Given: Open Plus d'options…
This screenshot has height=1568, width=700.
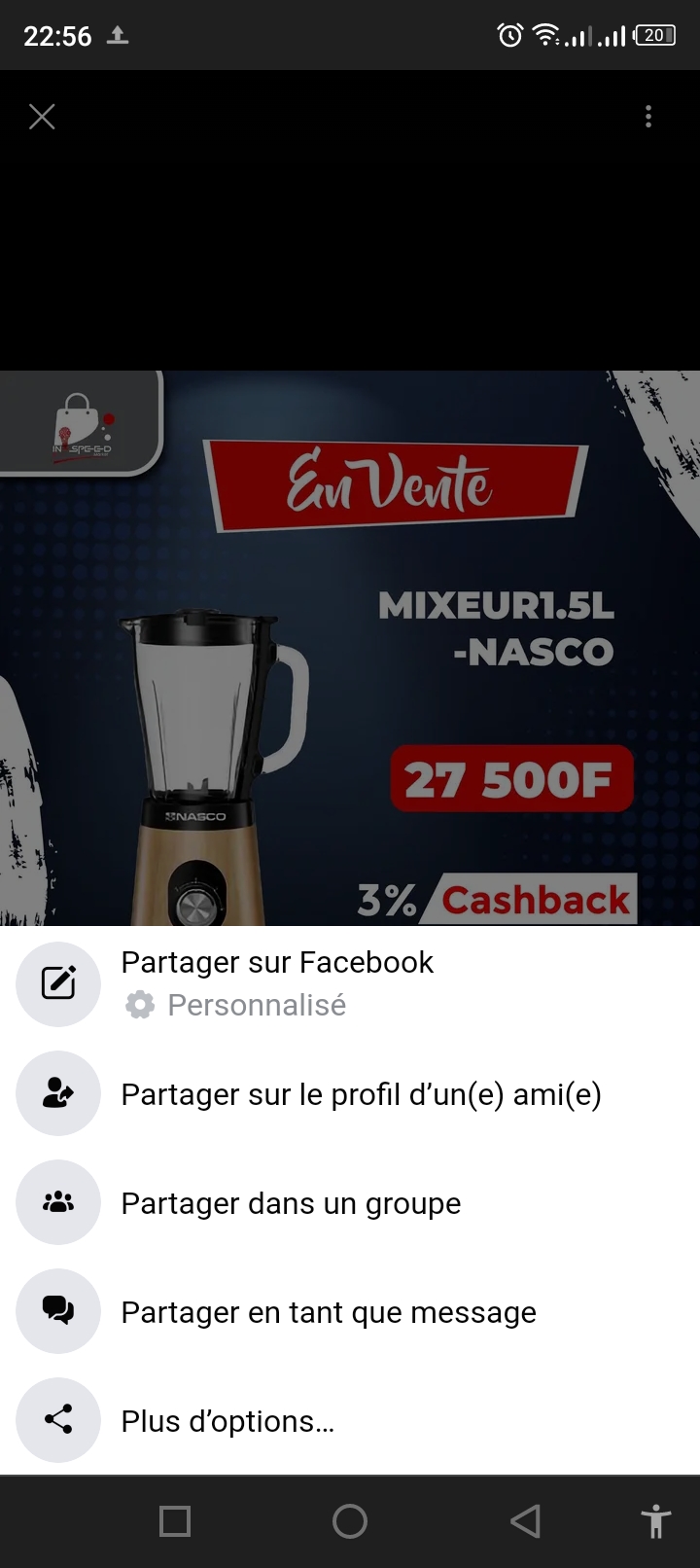Looking at the screenshot, I should pyautogui.click(x=227, y=1421).
